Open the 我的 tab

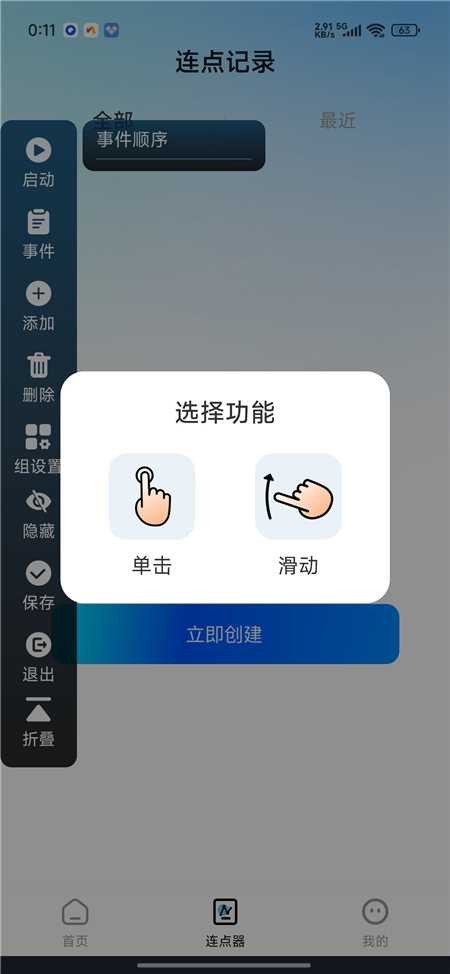click(x=375, y=922)
